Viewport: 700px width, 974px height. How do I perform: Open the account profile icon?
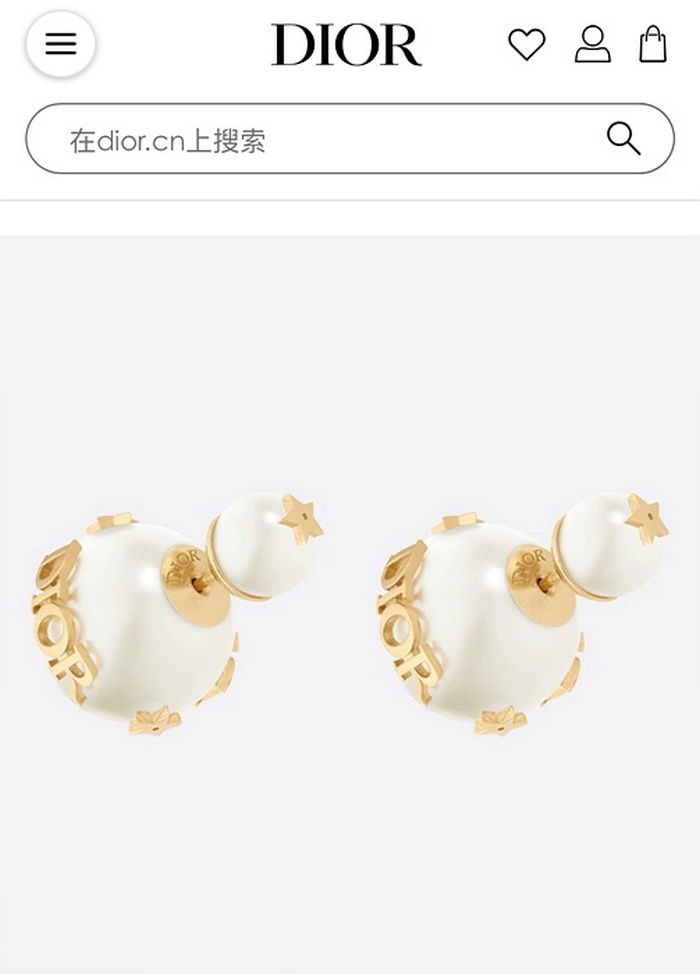(592, 45)
